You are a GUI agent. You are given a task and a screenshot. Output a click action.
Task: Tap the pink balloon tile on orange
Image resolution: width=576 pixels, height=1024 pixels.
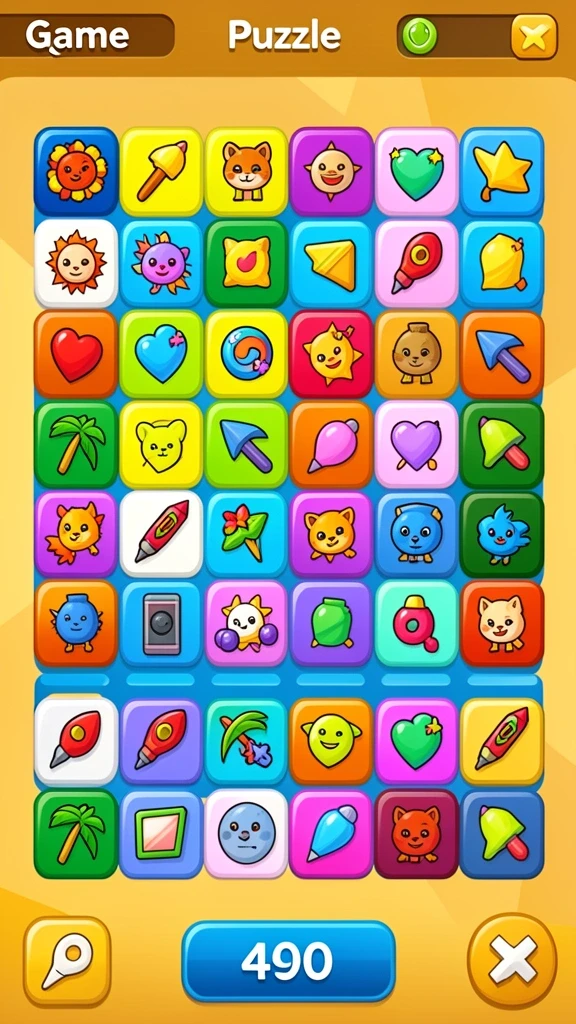(x=331, y=445)
